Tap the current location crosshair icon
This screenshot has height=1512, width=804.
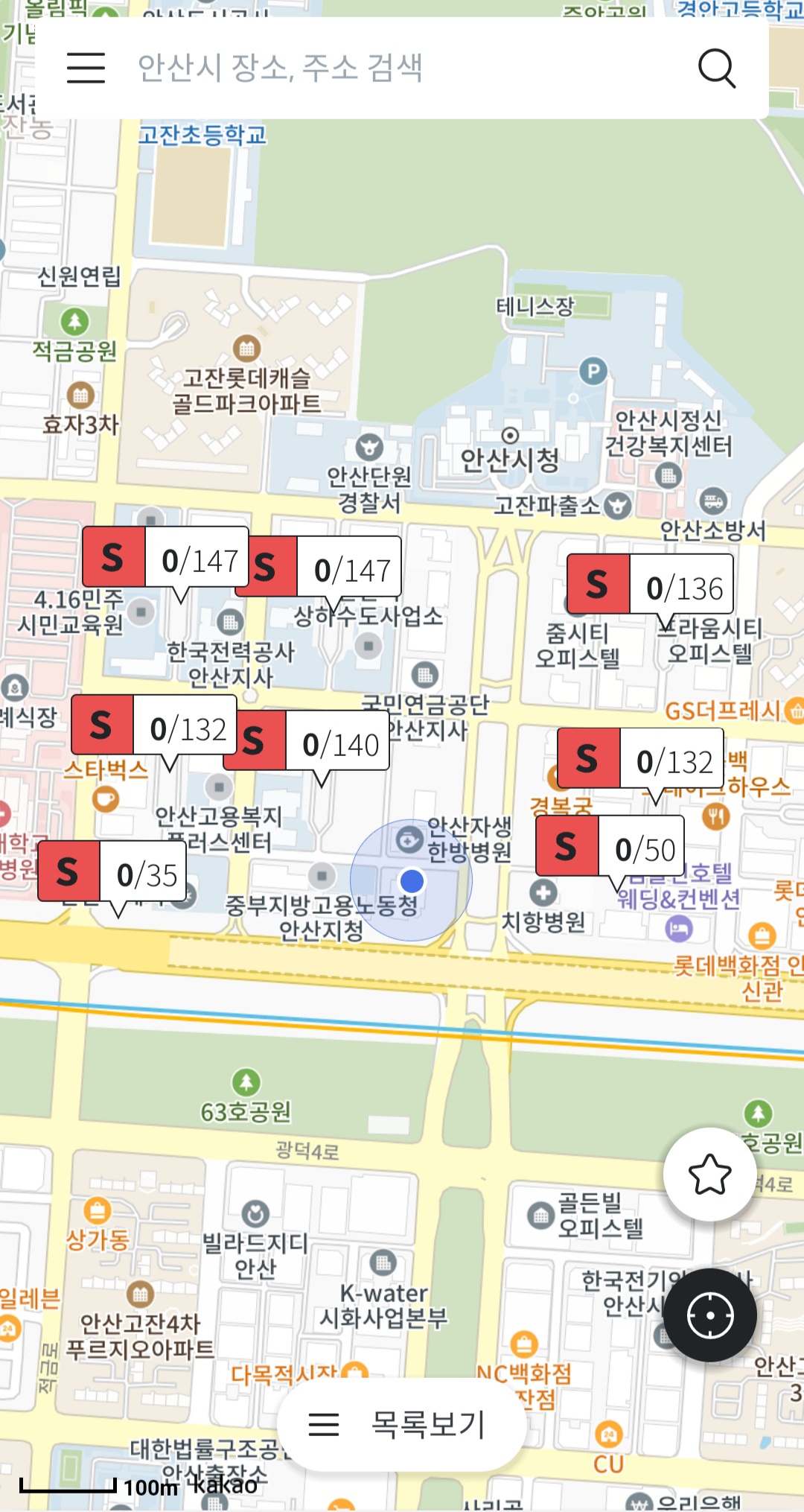coord(709,1316)
